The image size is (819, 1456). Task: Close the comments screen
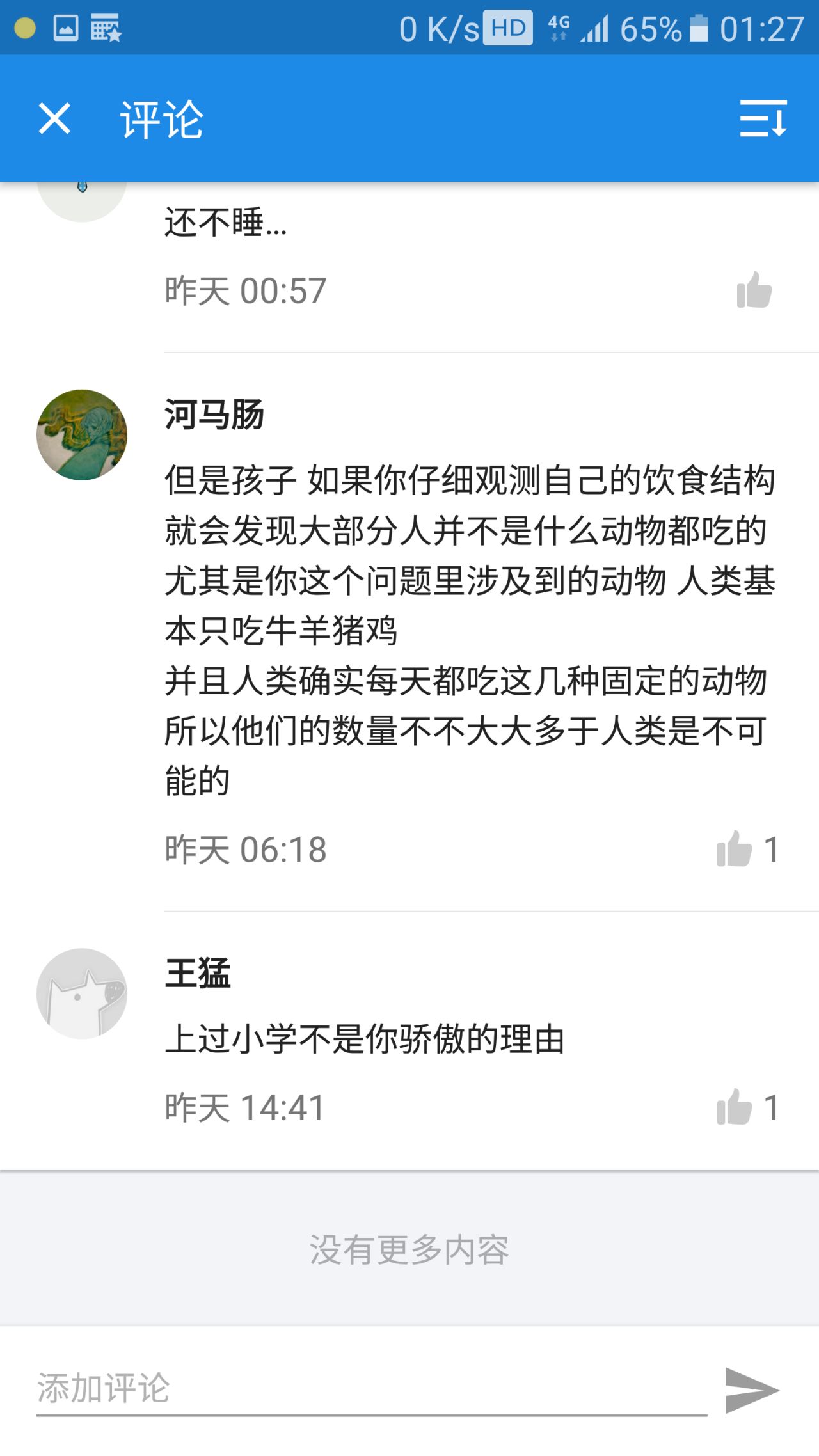click(x=54, y=118)
